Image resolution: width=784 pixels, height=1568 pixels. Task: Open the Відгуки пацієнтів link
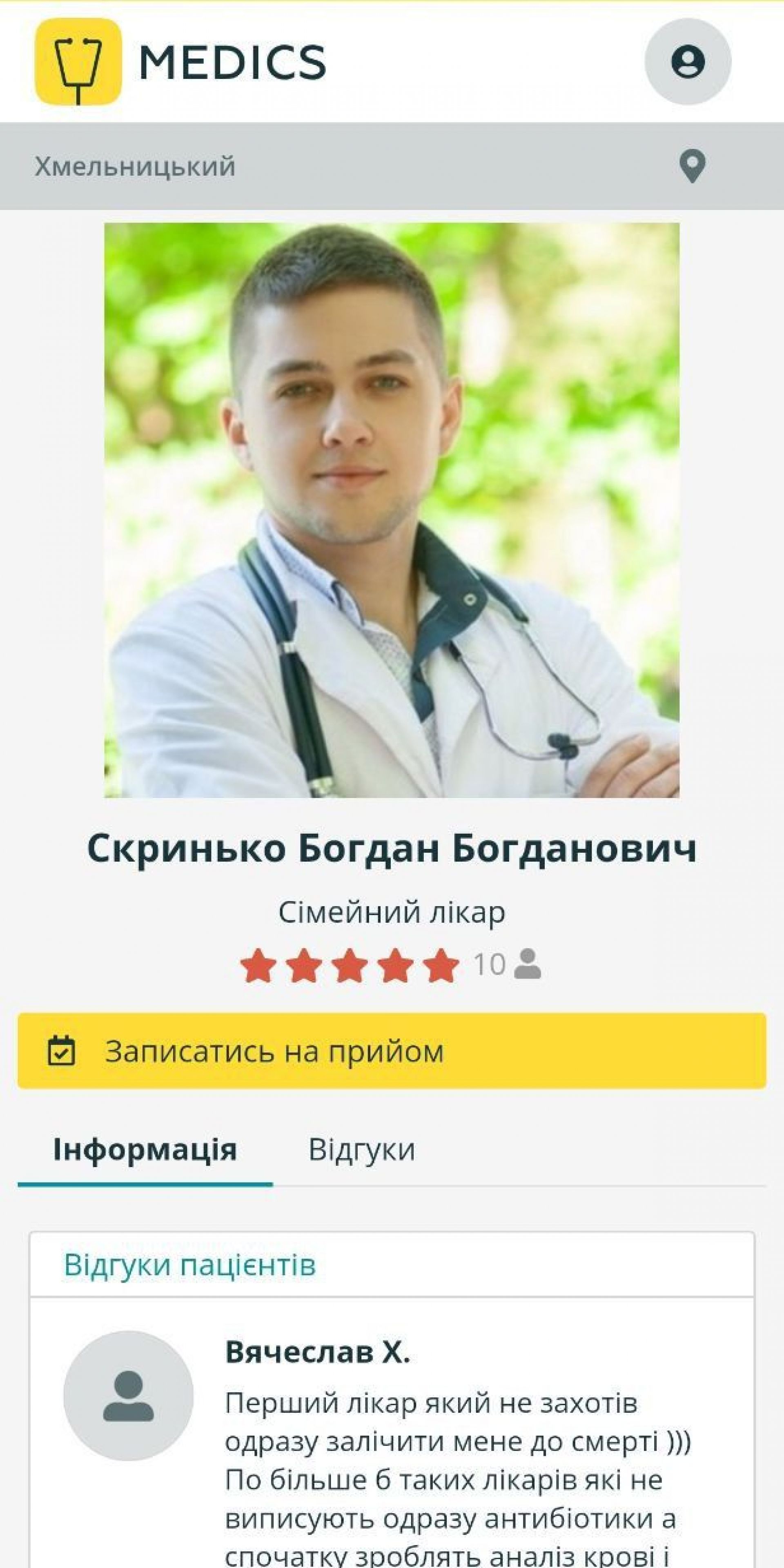click(190, 1265)
